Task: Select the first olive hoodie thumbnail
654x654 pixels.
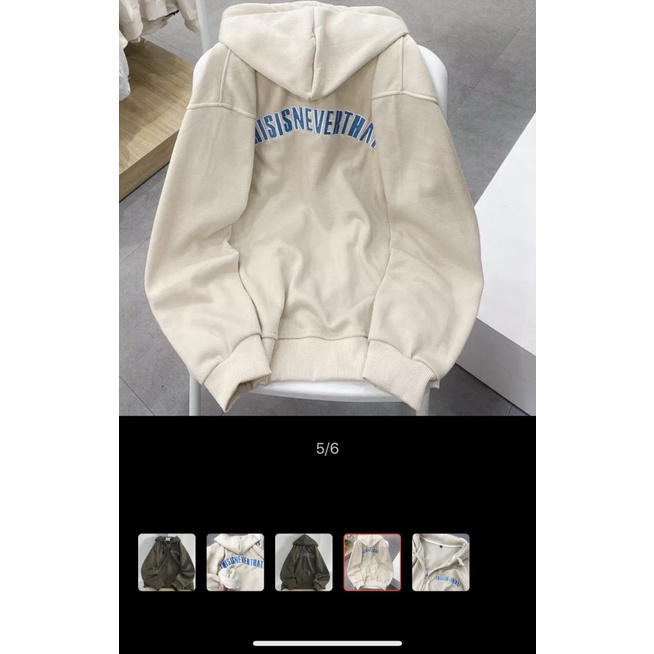Action: pyautogui.click(x=166, y=562)
